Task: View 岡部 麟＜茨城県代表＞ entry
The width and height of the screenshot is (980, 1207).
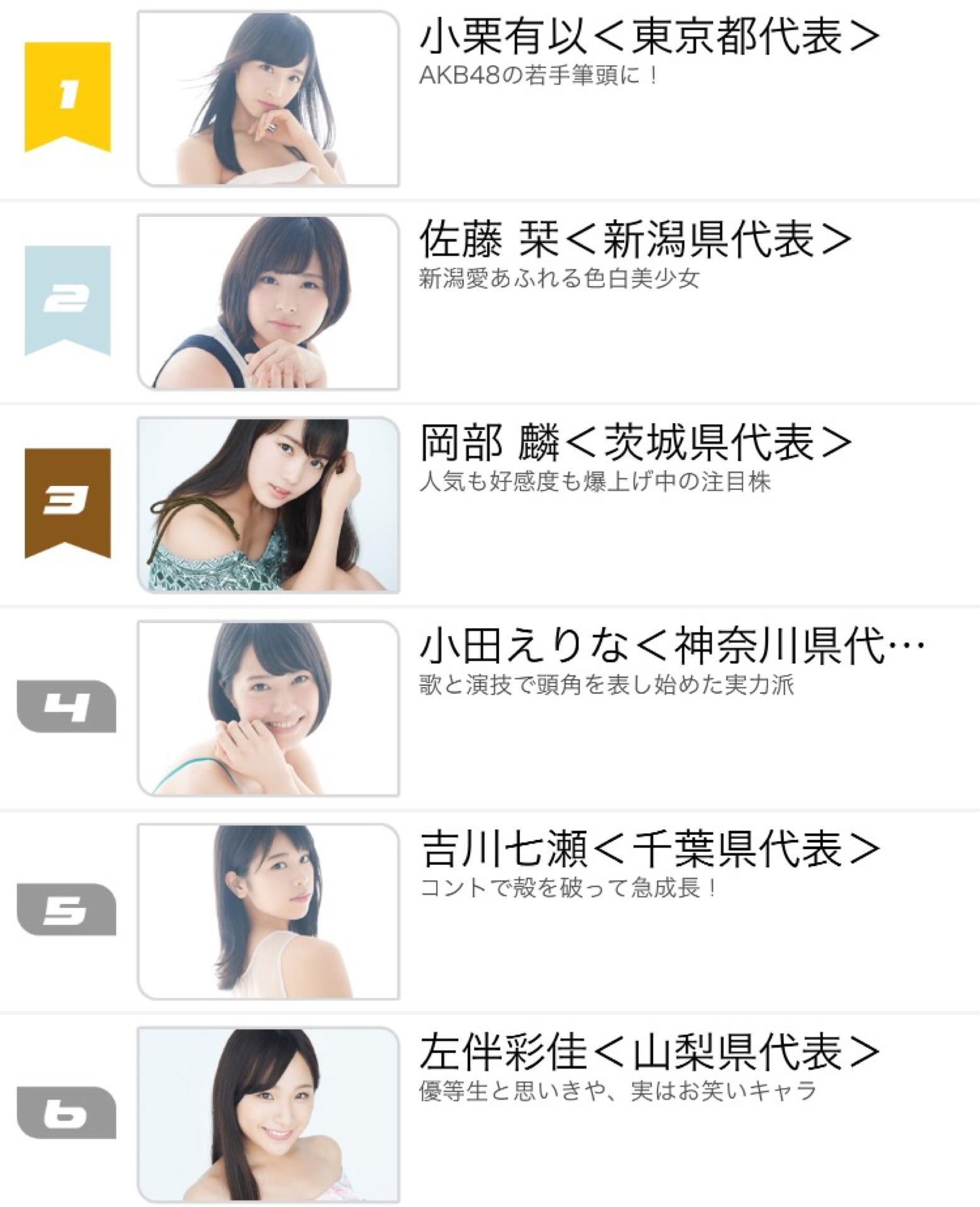Action: (x=635, y=444)
